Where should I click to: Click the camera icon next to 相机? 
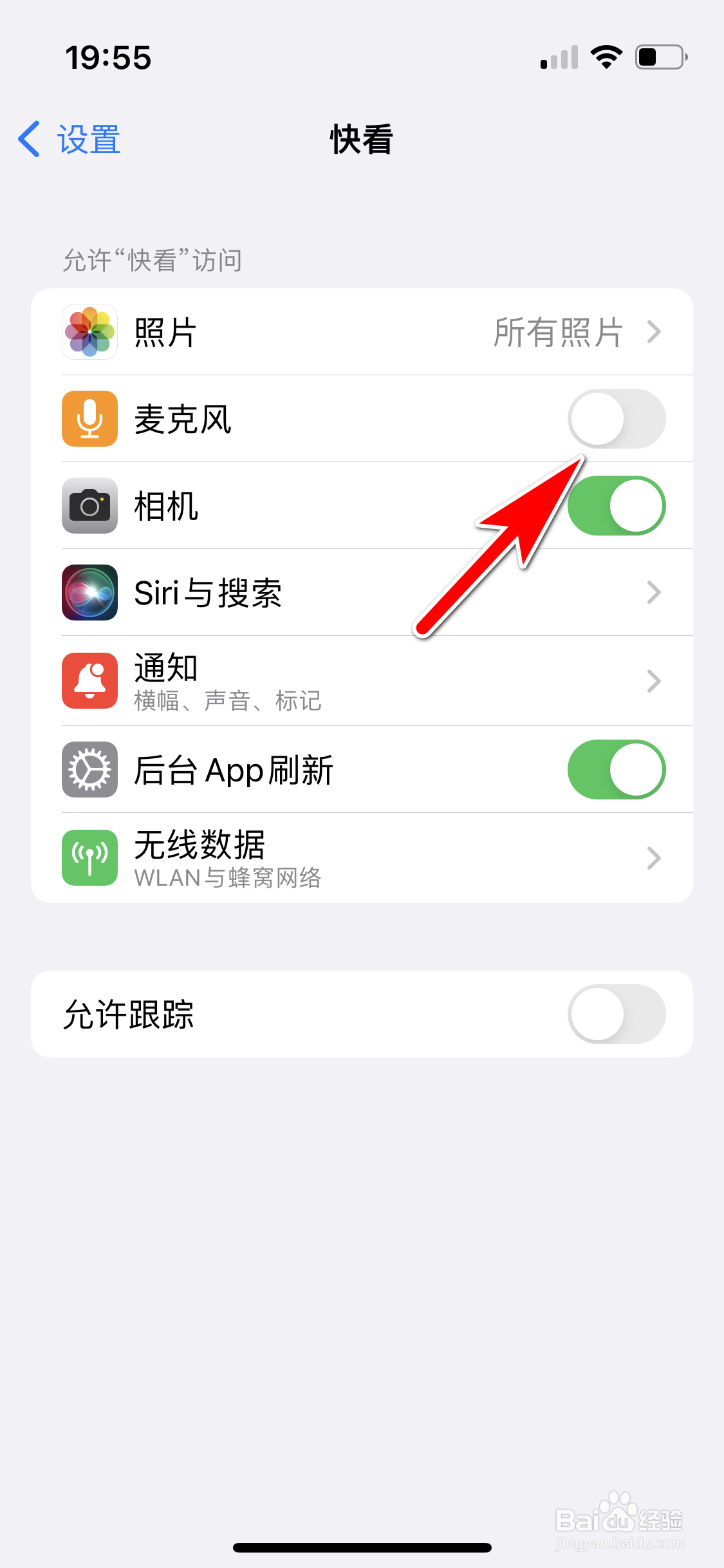[89, 506]
